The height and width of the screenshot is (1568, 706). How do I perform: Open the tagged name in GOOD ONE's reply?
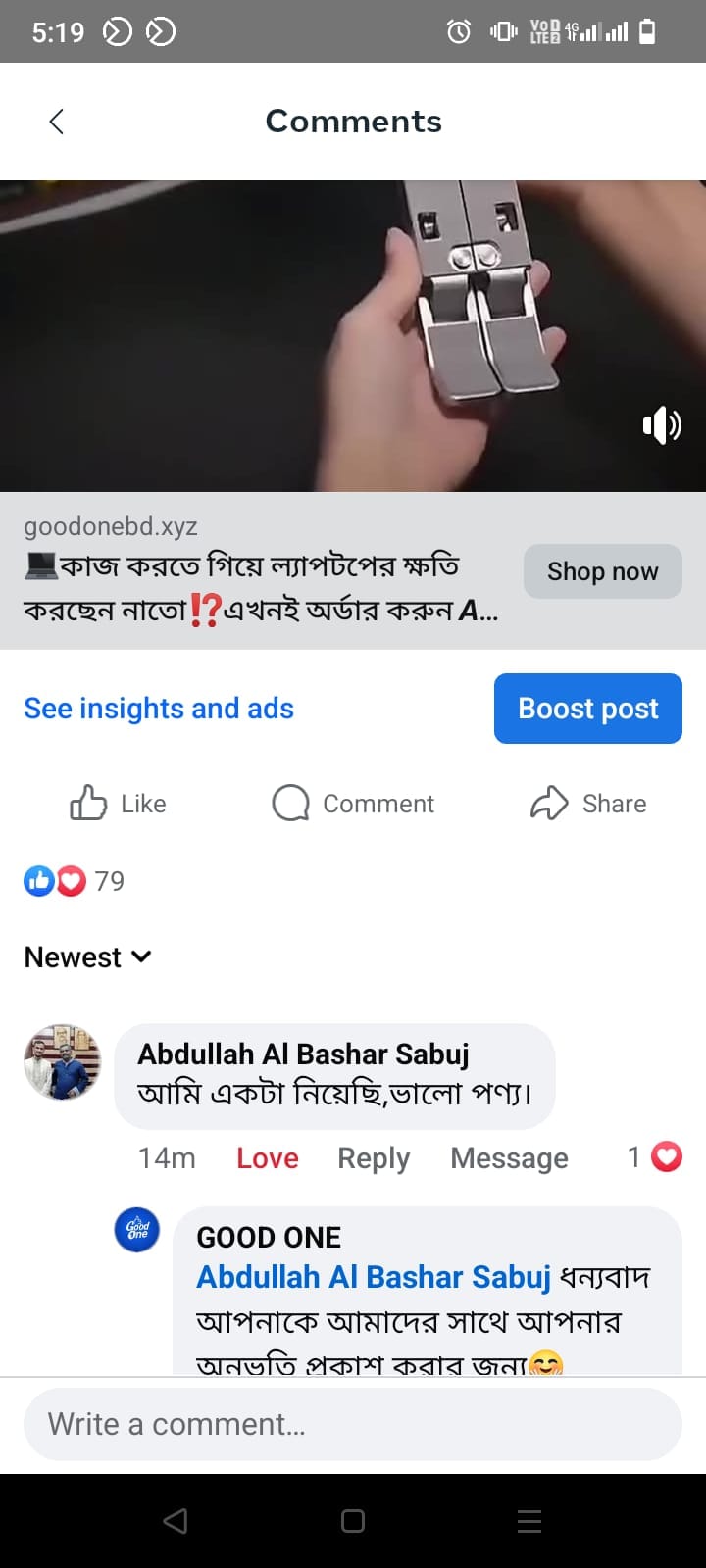(374, 1277)
